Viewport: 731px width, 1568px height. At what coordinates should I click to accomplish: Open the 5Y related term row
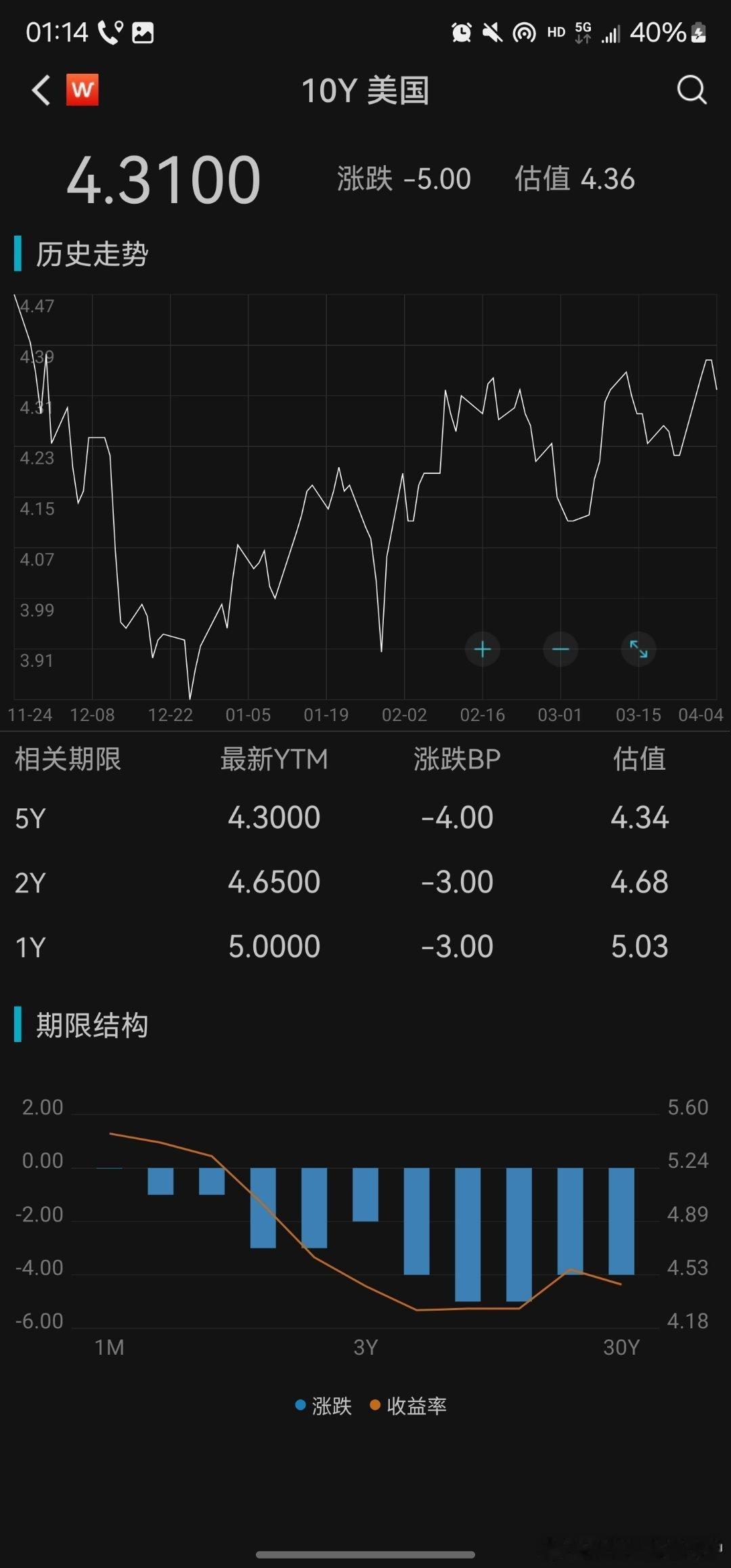(365, 818)
